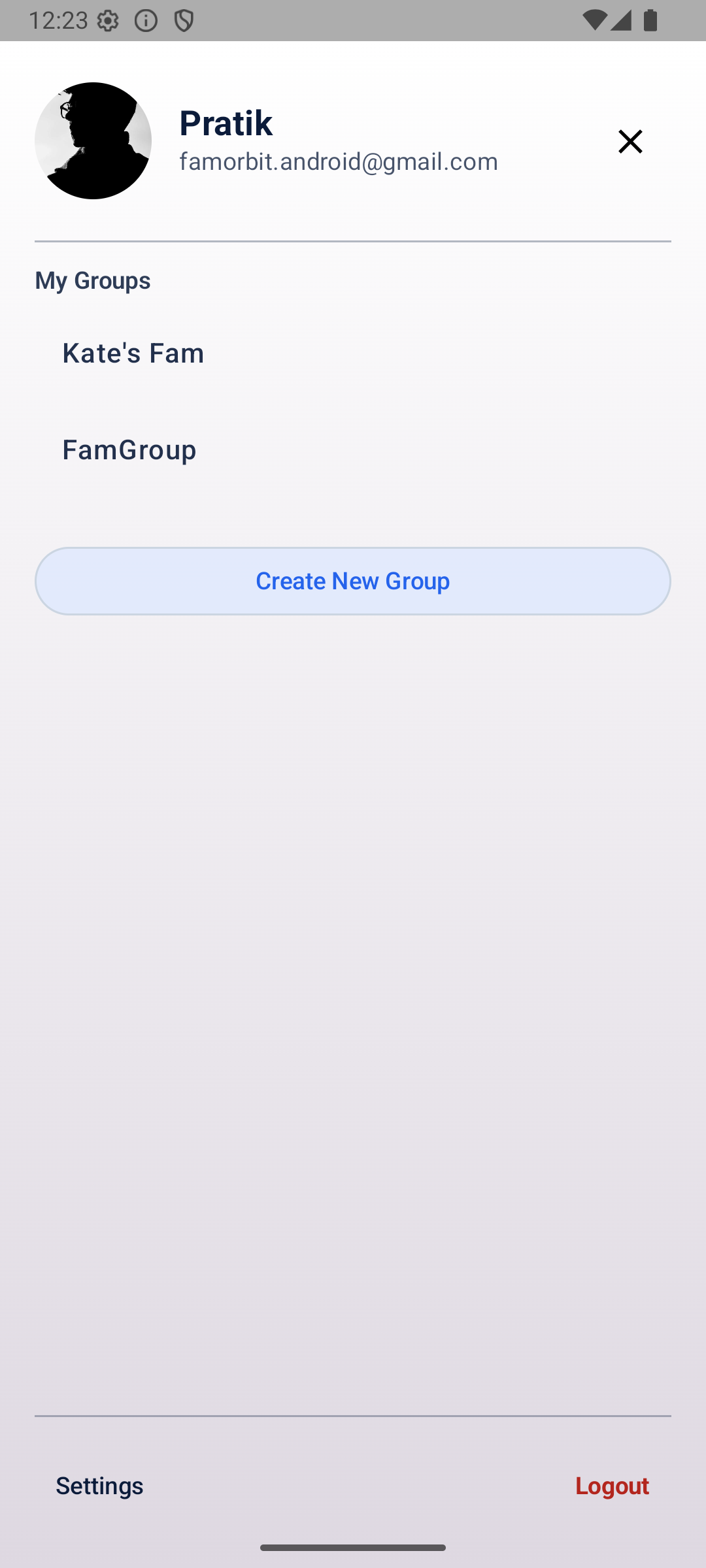Screen dimensions: 706x1568
Task: Open Pratik's profile picture
Action: [93, 140]
